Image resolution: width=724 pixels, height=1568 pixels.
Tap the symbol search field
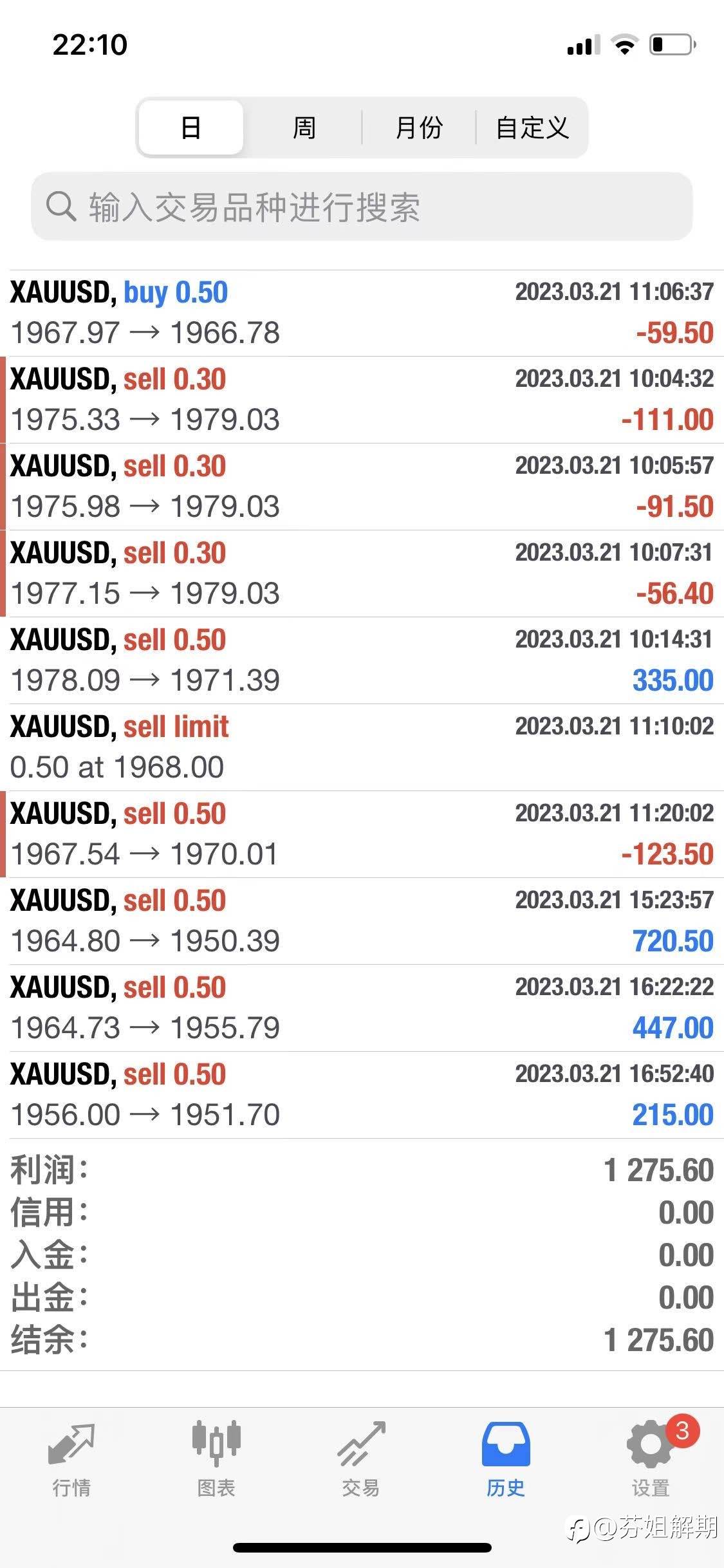[x=362, y=207]
